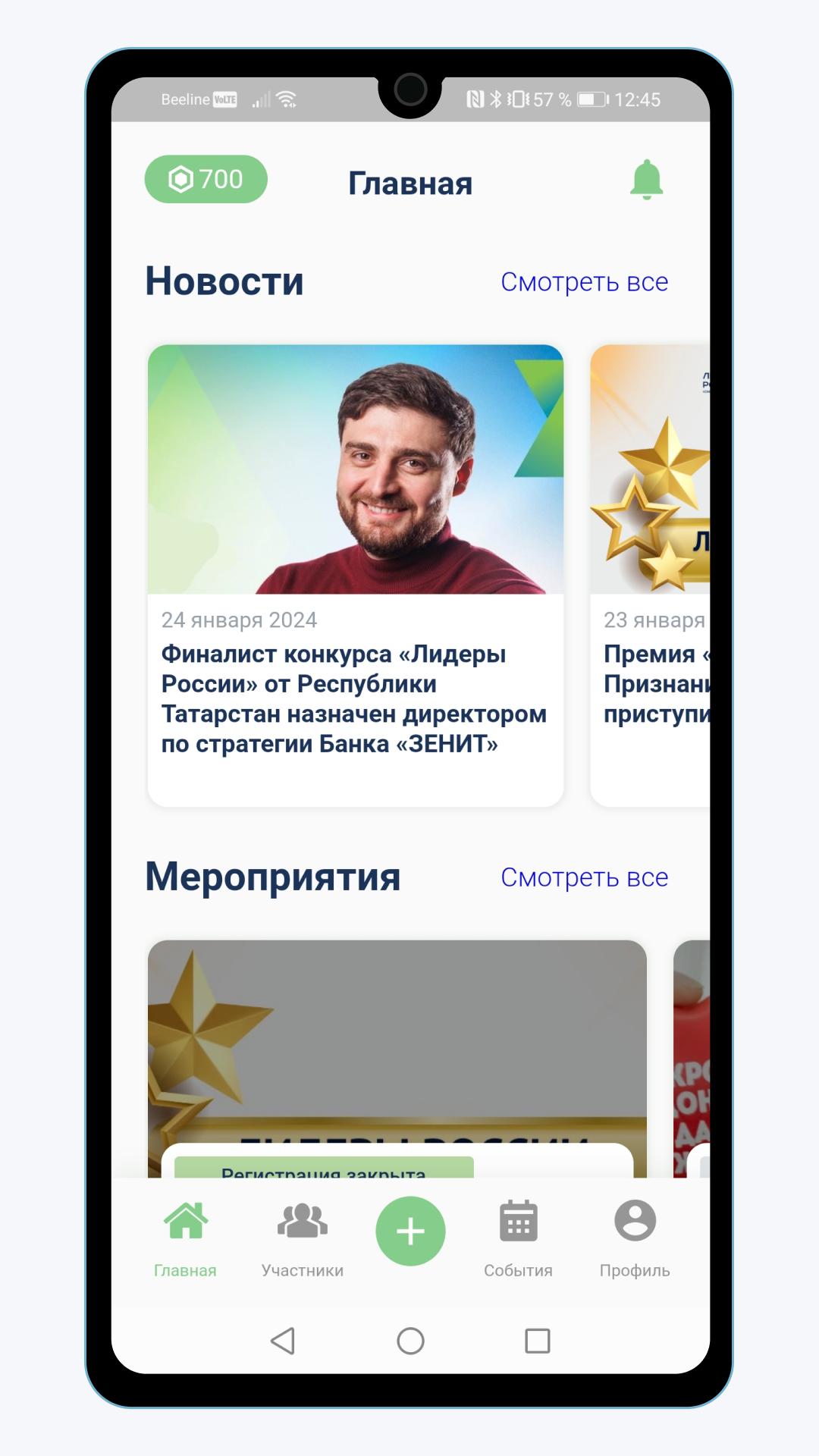Switch to the Участники tab
The image size is (819, 1456).
tap(303, 1239)
